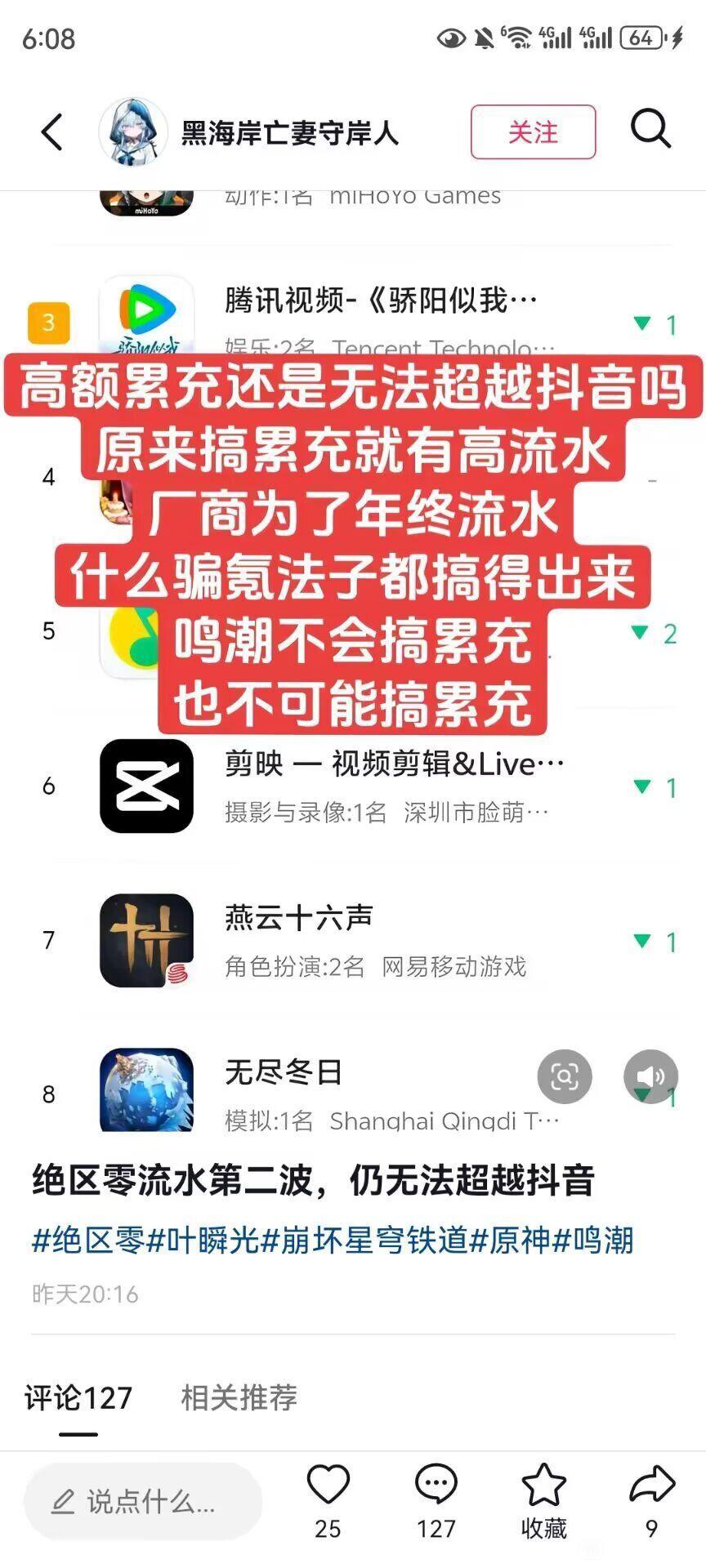This screenshot has width=706, height=1568.
Task: Toggle the sound speaker icon
Action: pyautogui.click(x=650, y=1076)
